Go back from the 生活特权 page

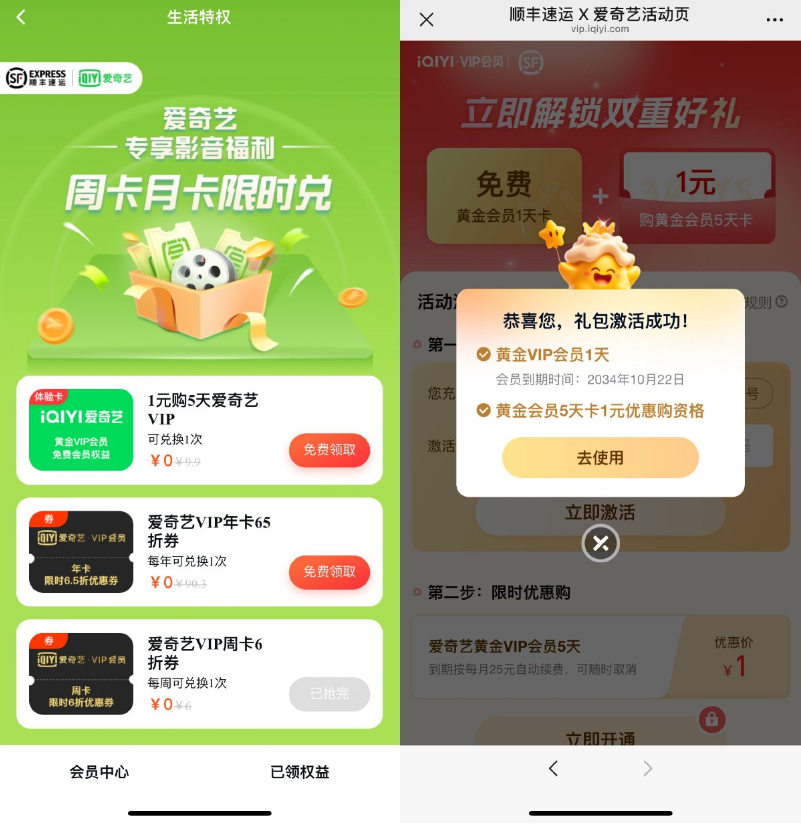coord(21,17)
